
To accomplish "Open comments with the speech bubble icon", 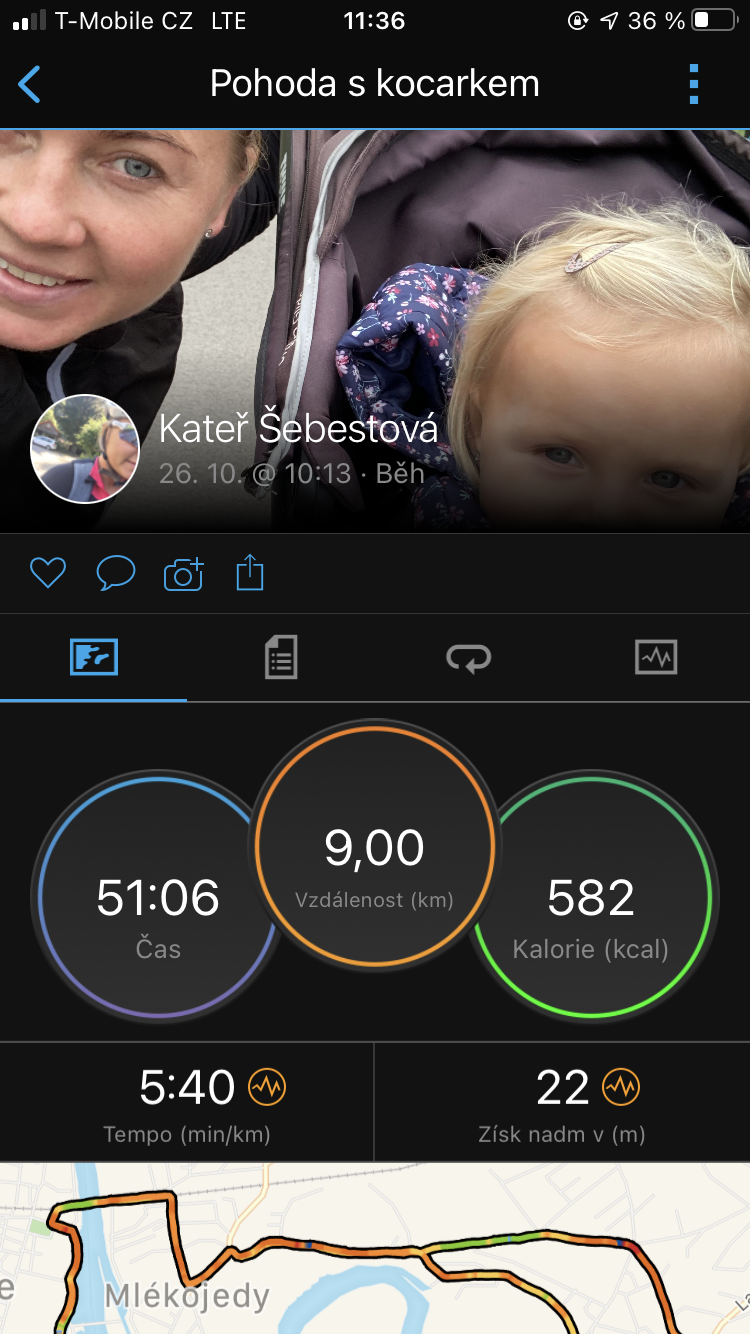I will click(x=115, y=573).
